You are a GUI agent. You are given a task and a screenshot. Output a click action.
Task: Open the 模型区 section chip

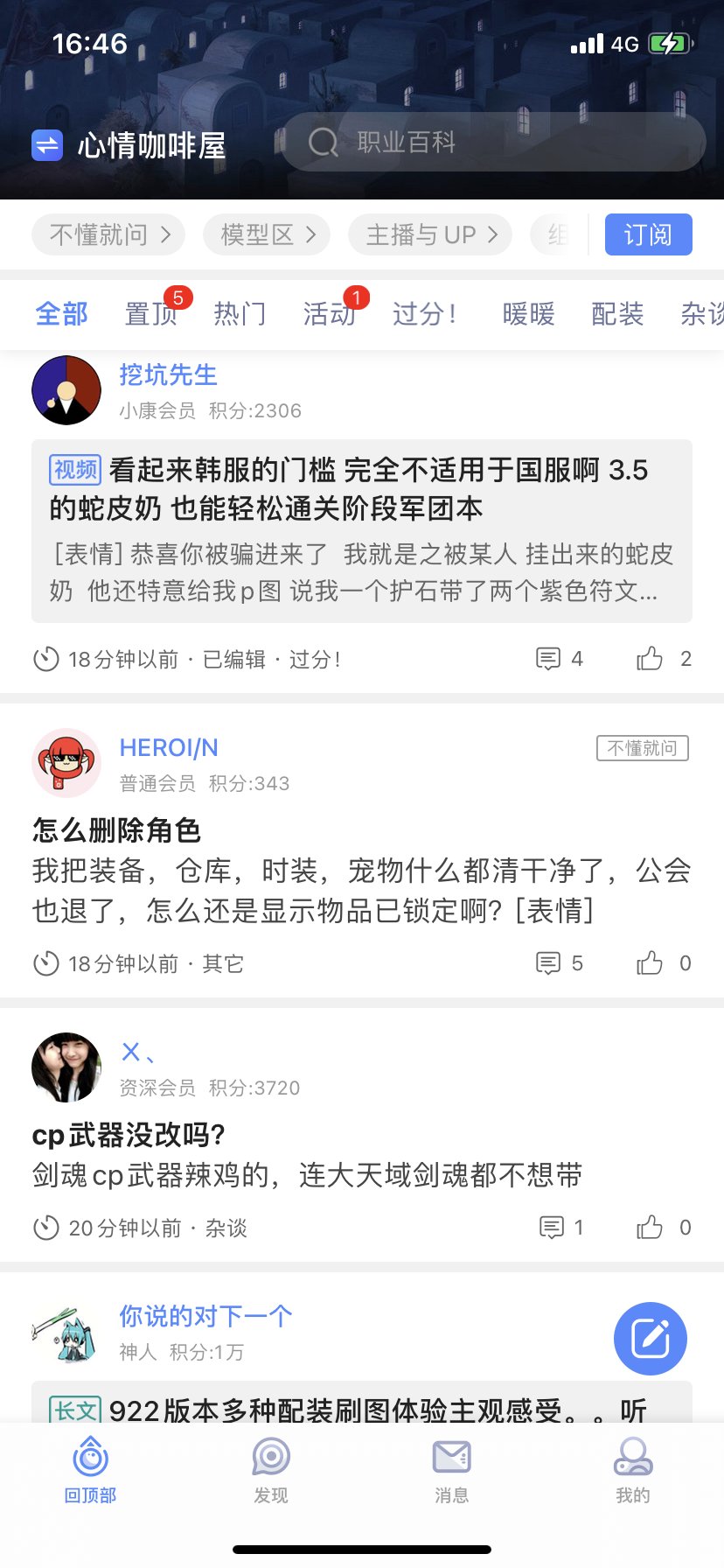click(x=267, y=234)
